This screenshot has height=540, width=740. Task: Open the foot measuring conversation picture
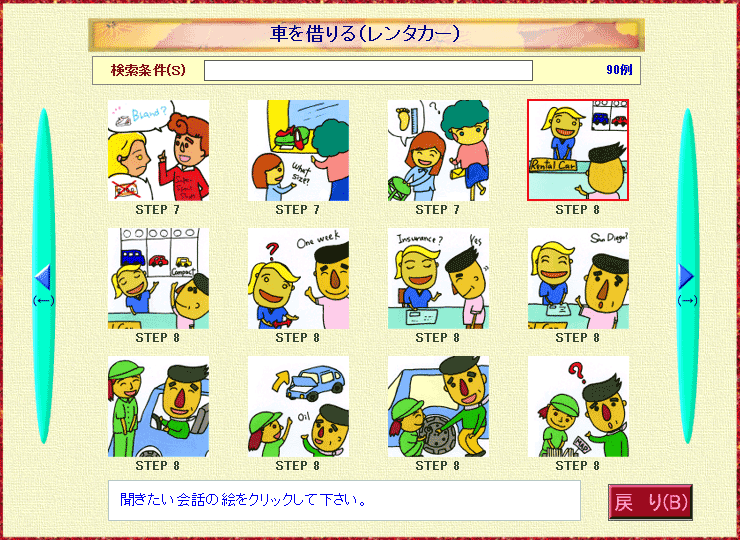point(438,150)
